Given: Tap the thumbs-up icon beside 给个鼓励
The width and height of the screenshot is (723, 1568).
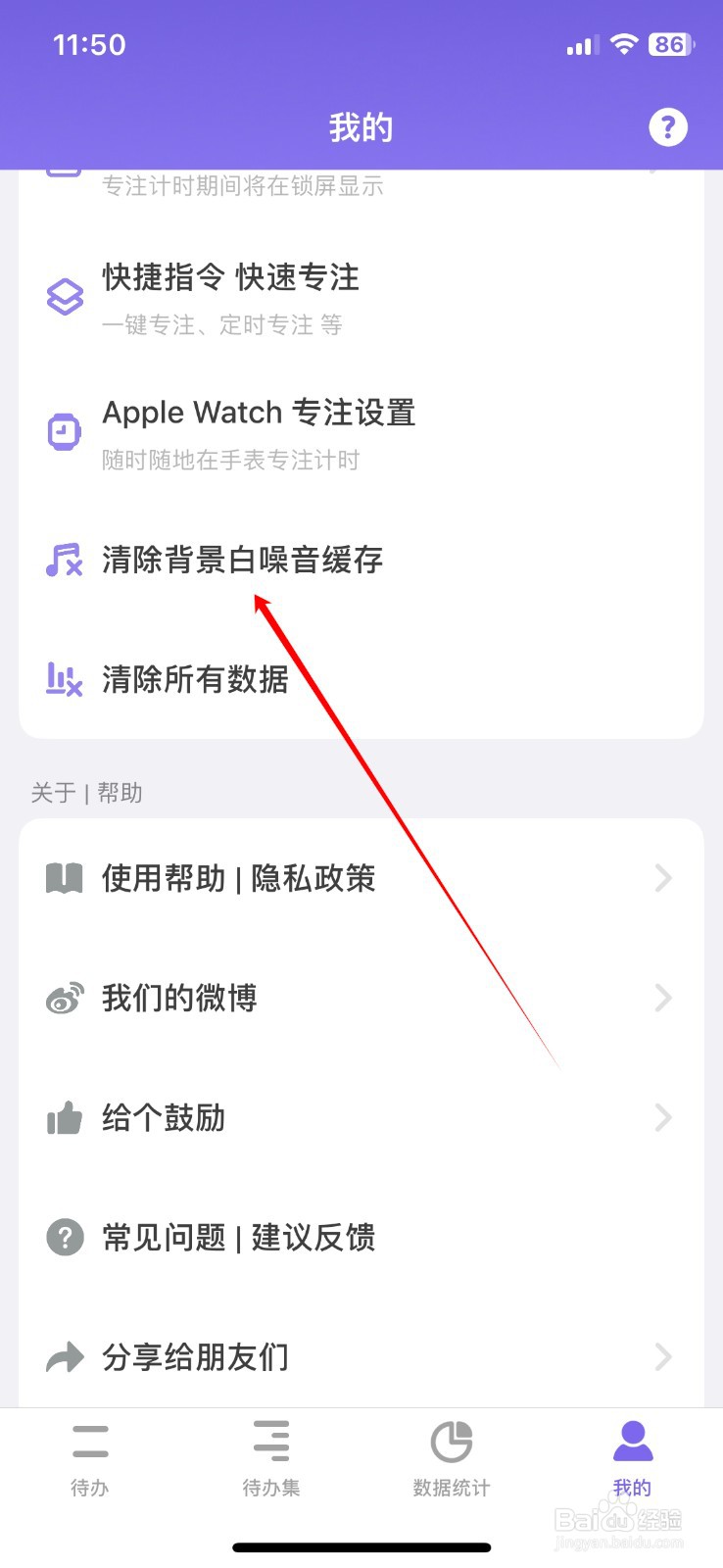Looking at the screenshot, I should coord(63,1117).
